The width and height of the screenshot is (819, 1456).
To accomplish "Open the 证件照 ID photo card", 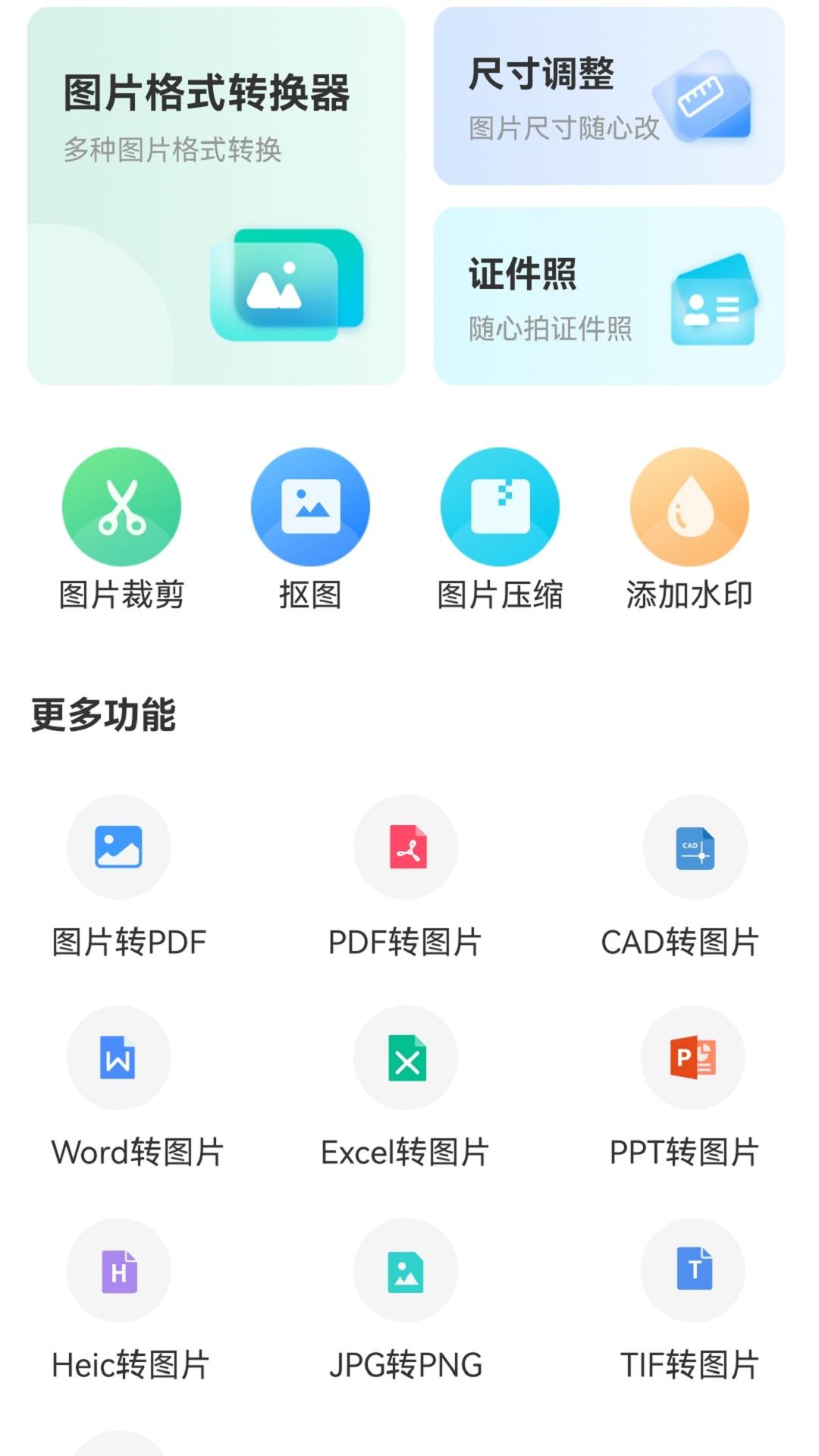I will [609, 296].
